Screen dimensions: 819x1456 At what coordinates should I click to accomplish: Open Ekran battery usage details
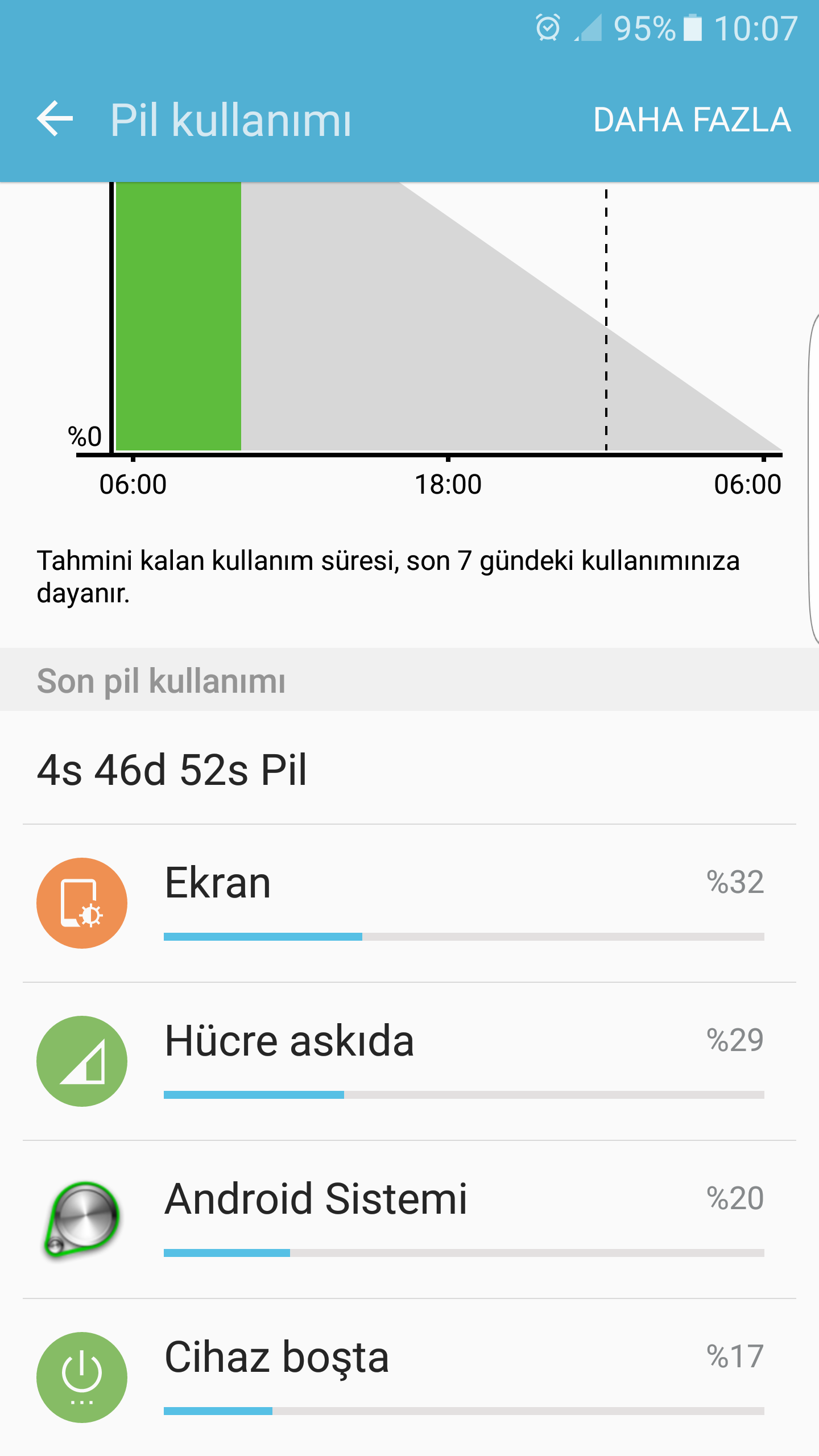(x=409, y=903)
